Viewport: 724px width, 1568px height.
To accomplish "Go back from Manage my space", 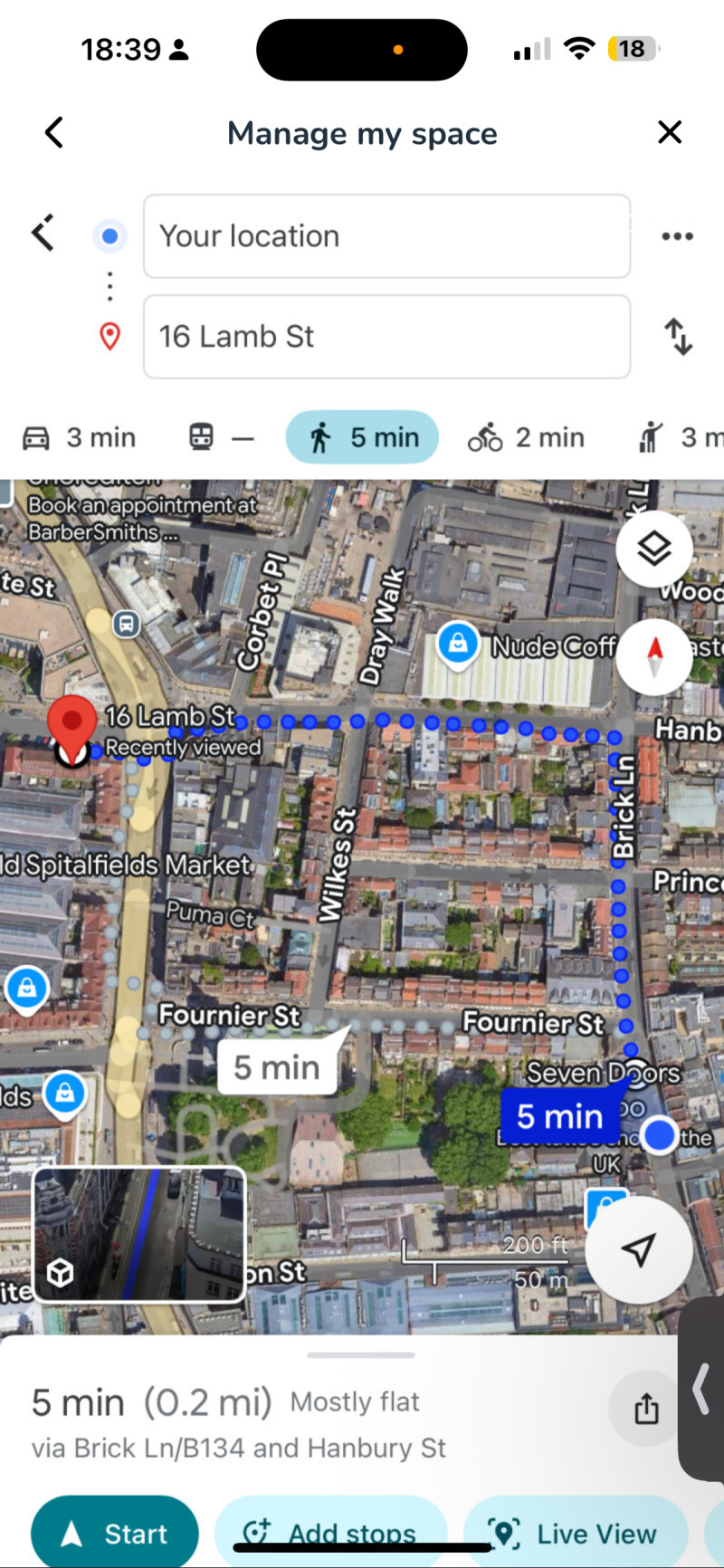I will (x=54, y=133).
